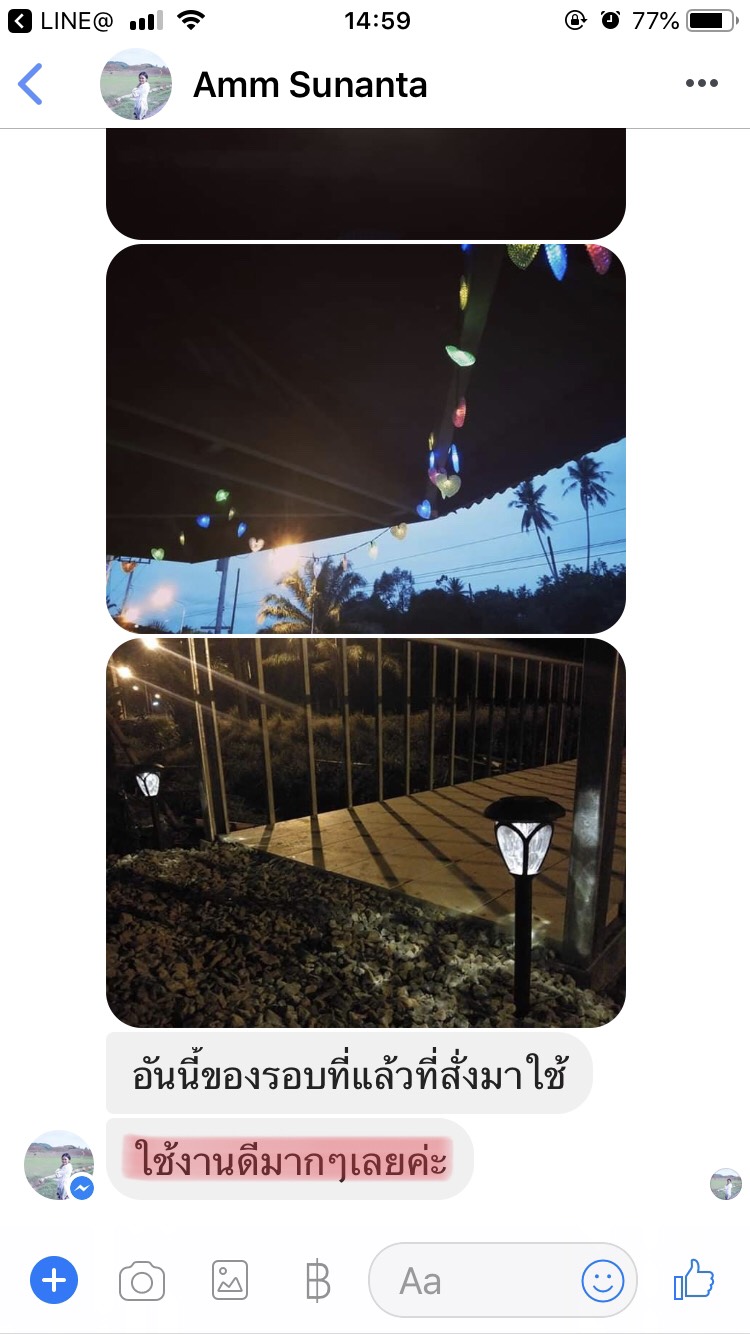Viewport: 750px width, 1334px height.
Task: Return to the LINE@ app
Action: coord(60,20)
